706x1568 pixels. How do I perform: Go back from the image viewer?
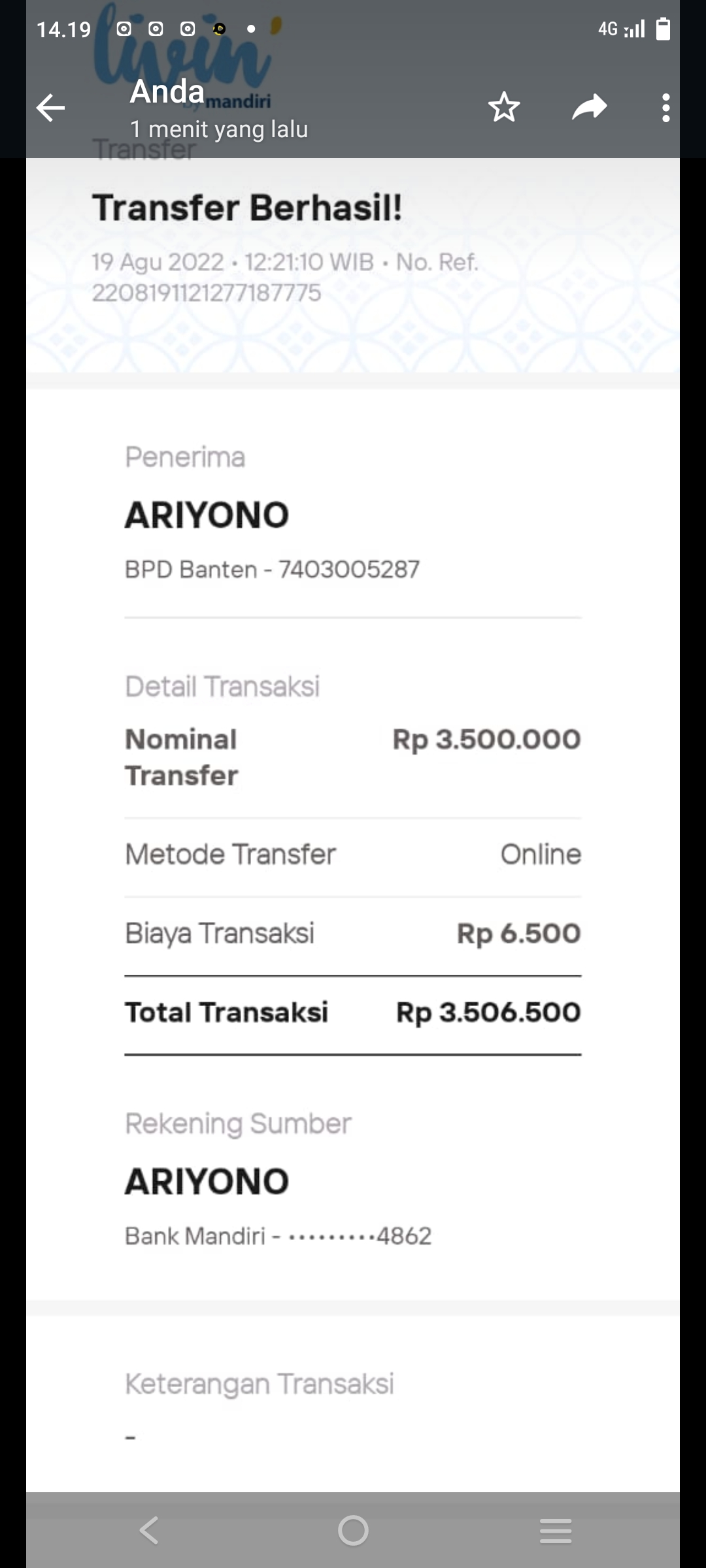(50, 108)
